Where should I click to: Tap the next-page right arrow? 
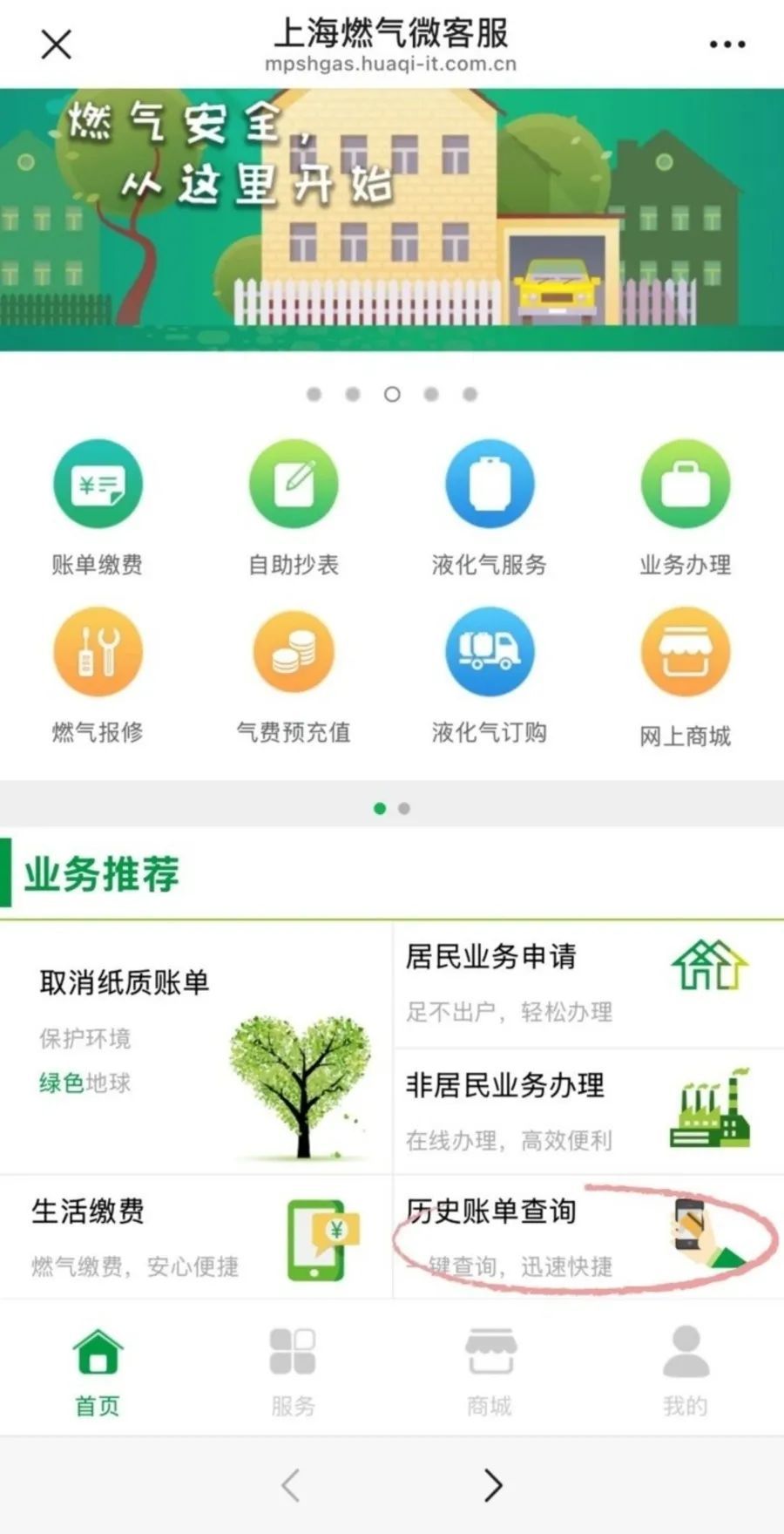(x=492, y=1485)
